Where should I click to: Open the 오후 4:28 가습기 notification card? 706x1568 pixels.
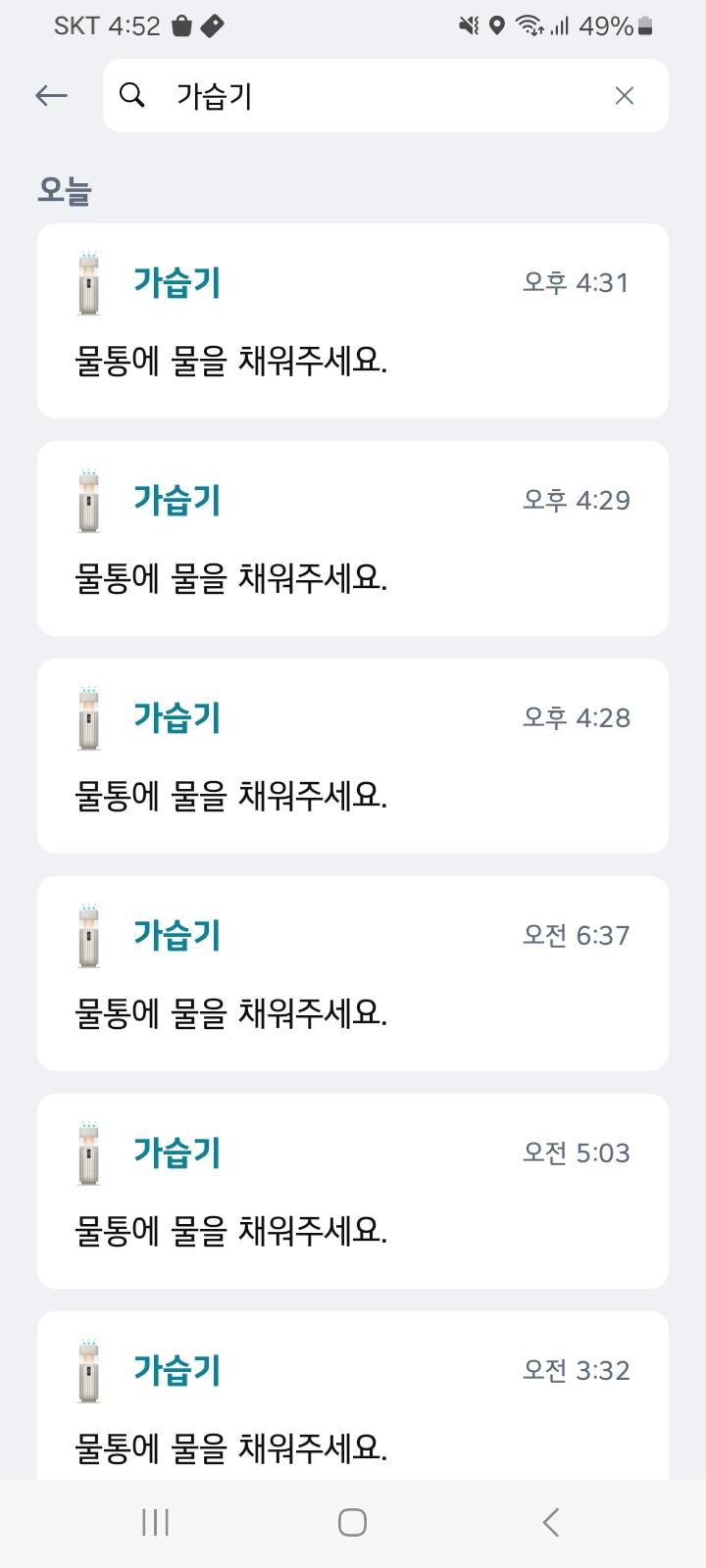pyautogui.click(x=351, y=755)
